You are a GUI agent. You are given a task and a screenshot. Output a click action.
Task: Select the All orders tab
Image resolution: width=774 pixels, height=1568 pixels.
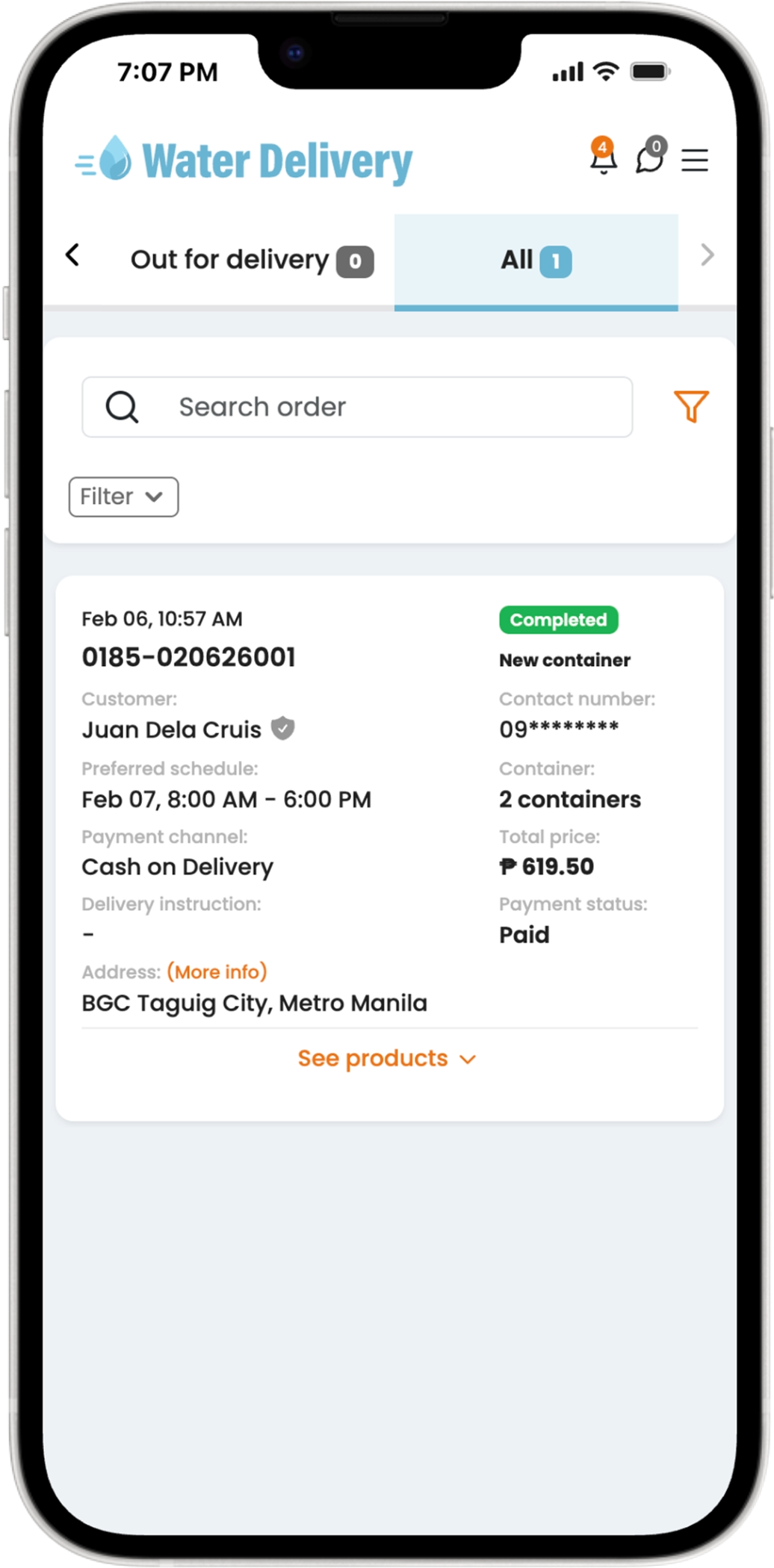pos(536,261)
